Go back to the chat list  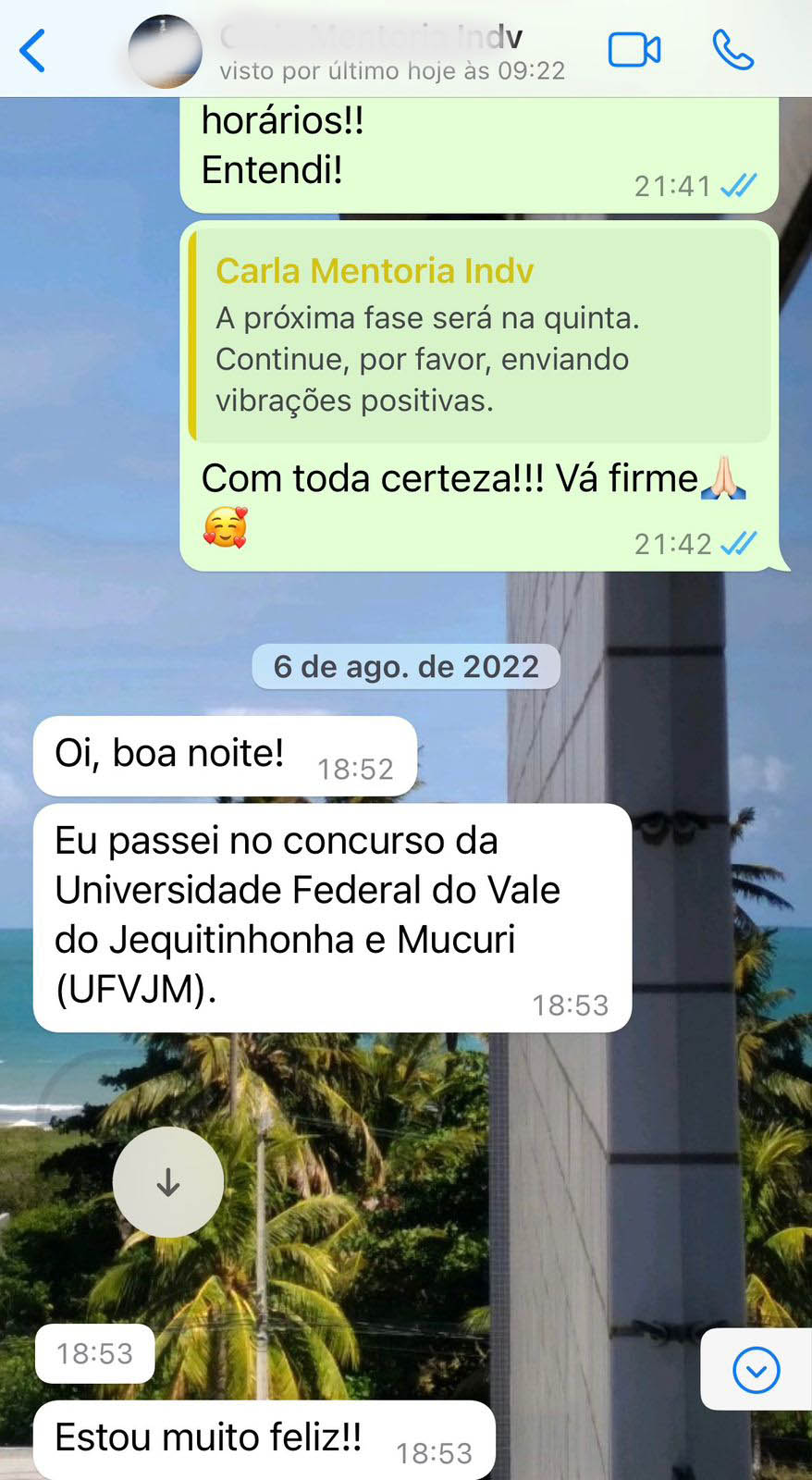click(33, 50)
